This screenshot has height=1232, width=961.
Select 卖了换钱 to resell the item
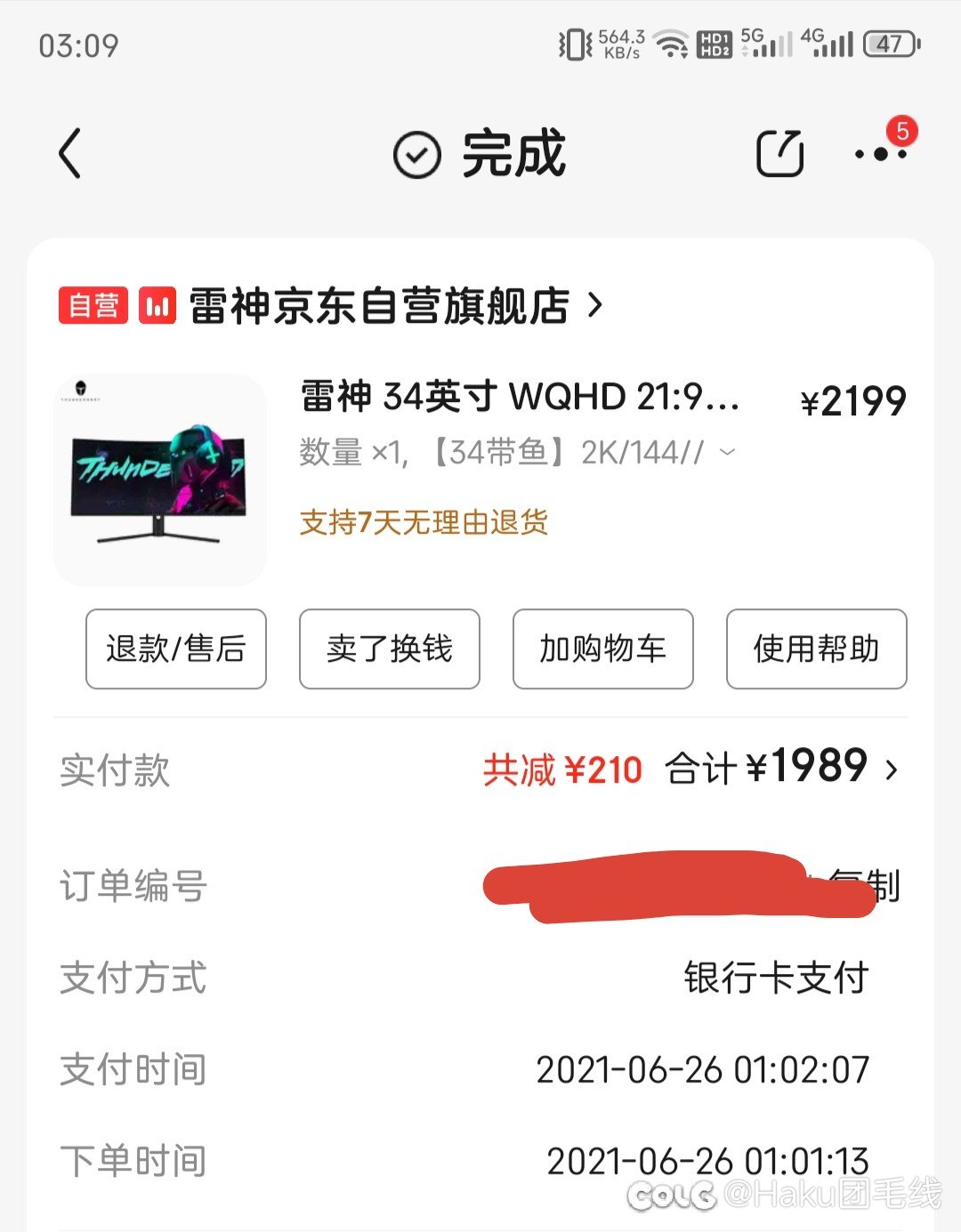390,648
